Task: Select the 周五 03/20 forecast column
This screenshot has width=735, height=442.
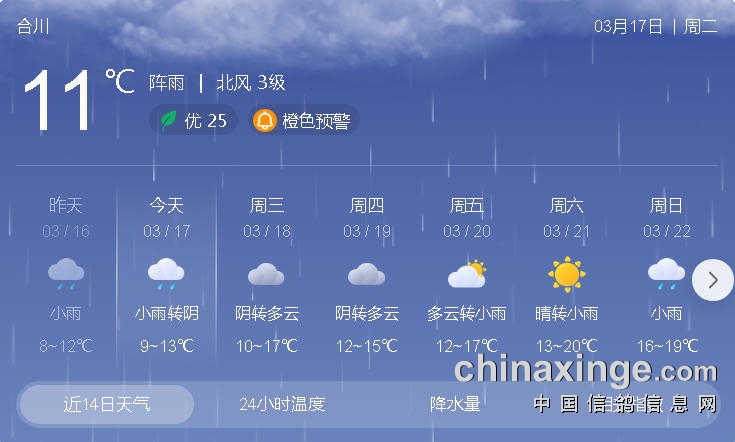Action: [467, 275]
